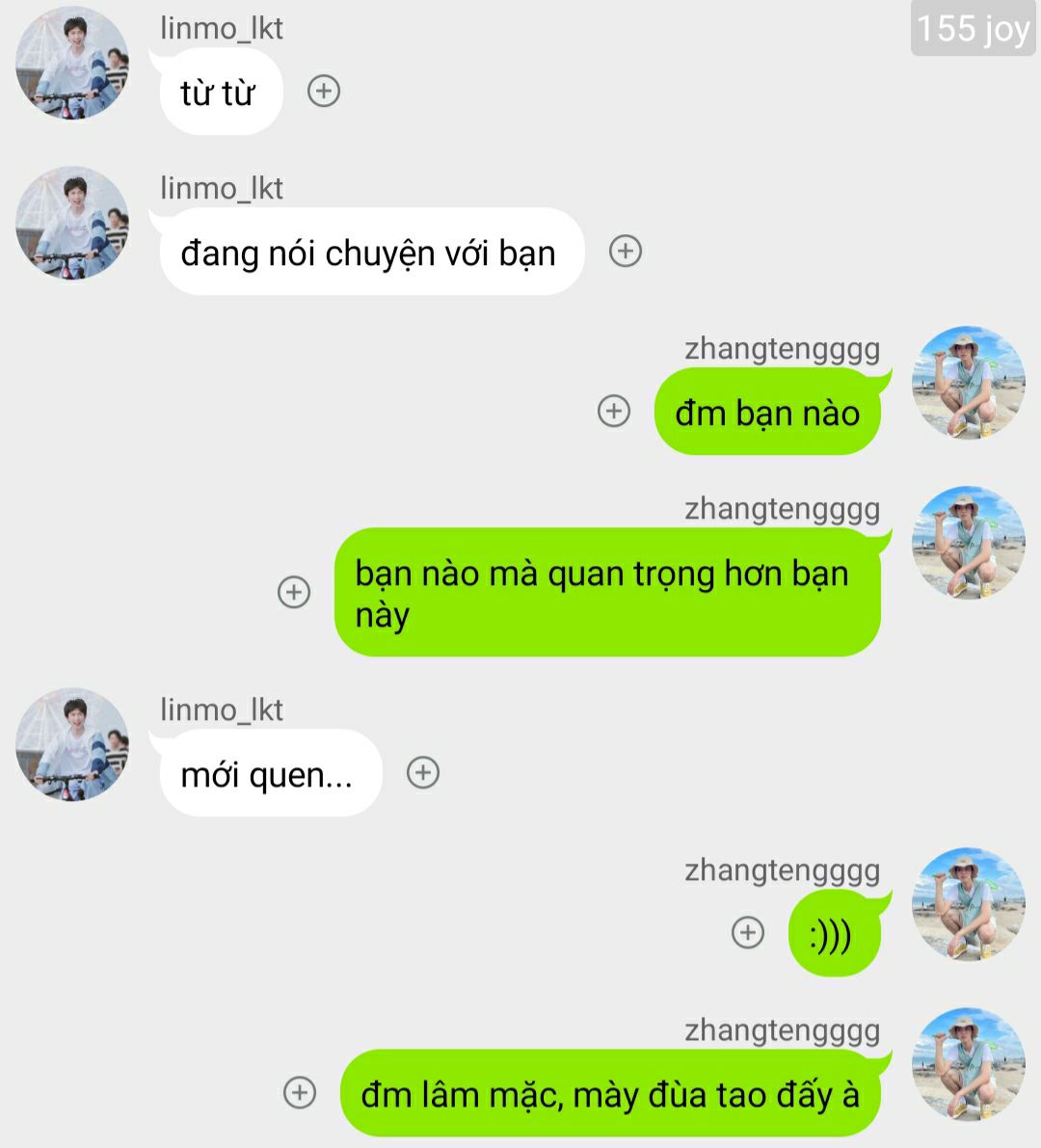Add reaction to "bạn nào mà quan trọng" message
The height and width of the screenshot is (1148, 1041).
(294, 592)
